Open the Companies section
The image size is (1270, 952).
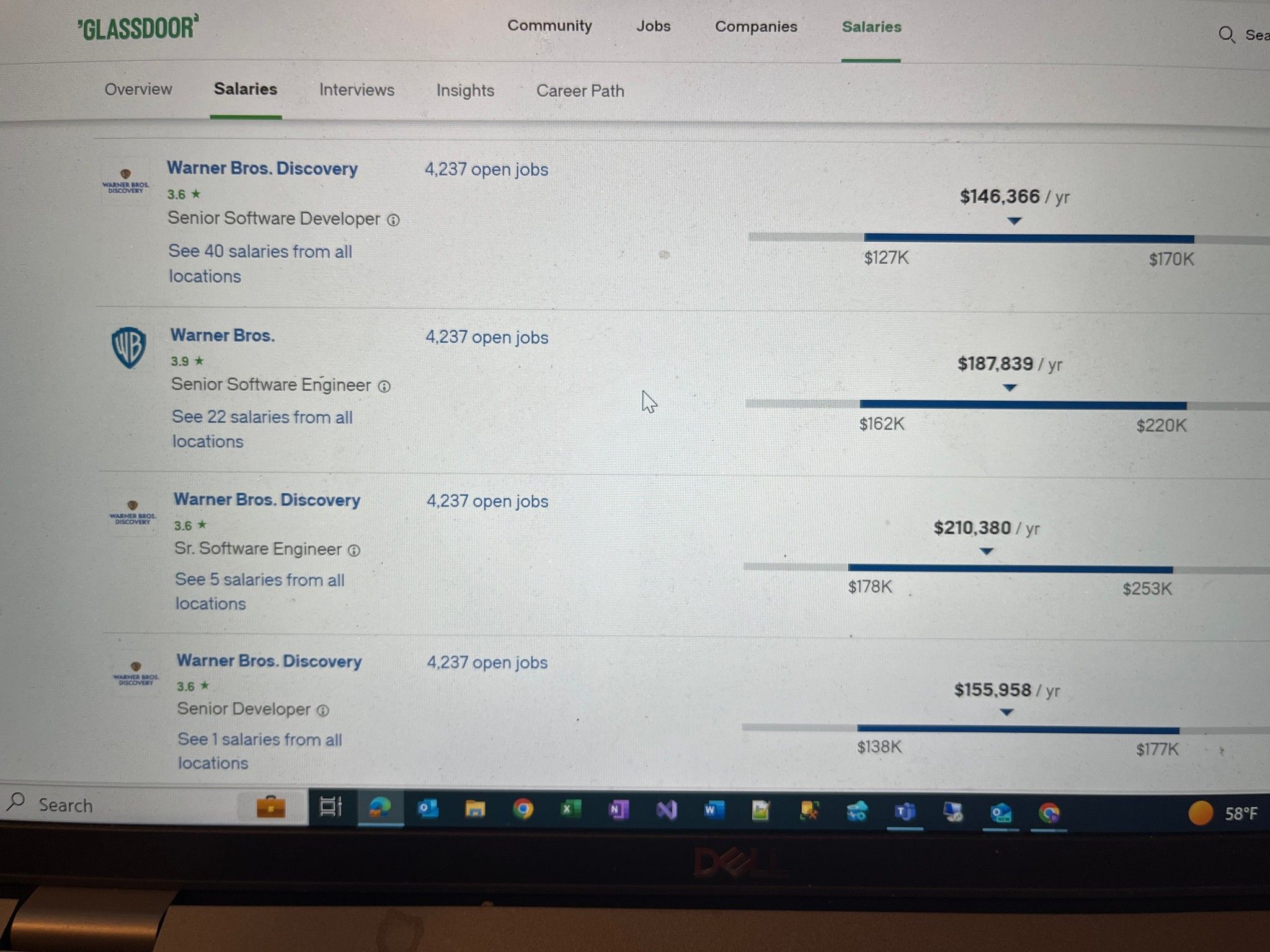click(755, 27)
